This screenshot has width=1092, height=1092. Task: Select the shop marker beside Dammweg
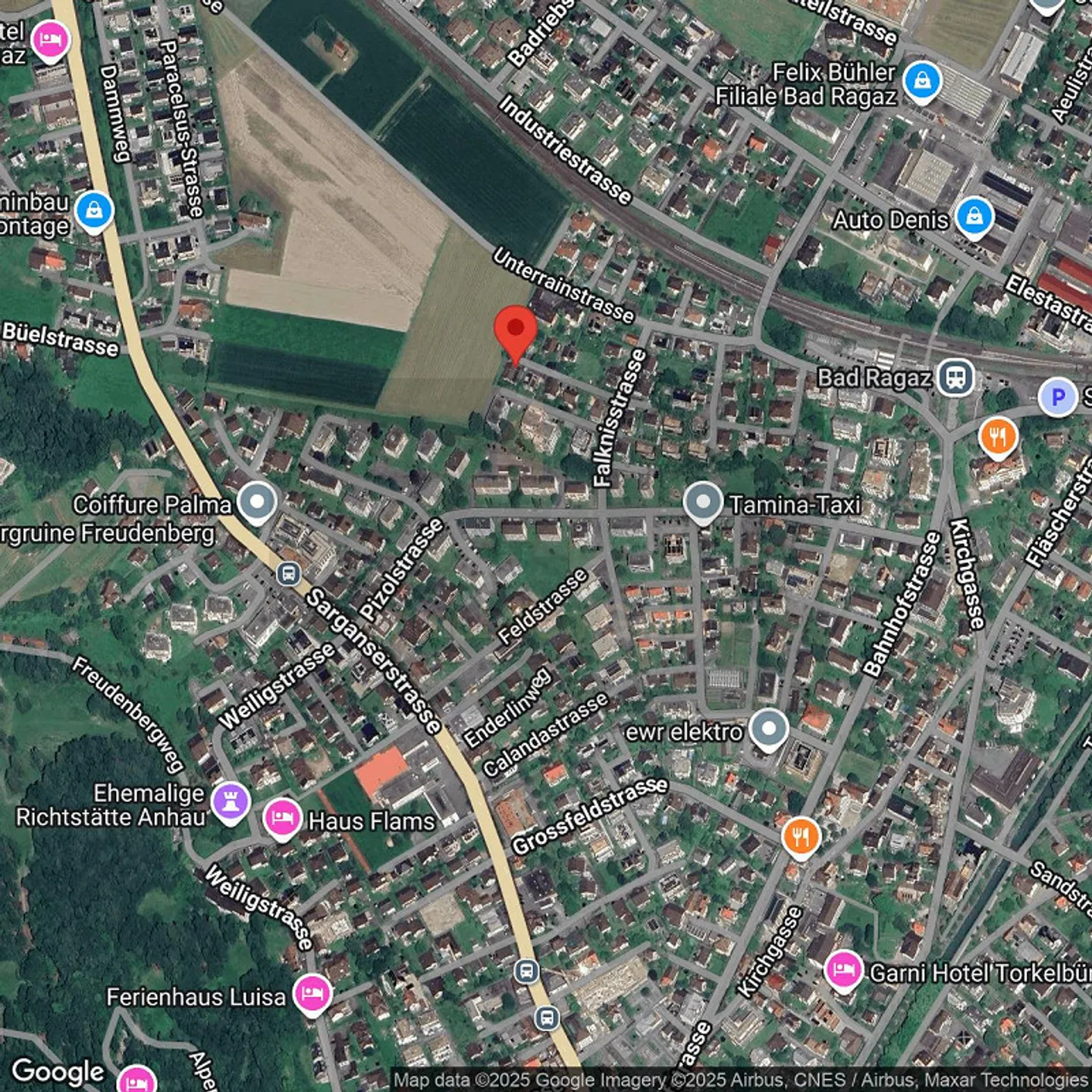[94, 210]
